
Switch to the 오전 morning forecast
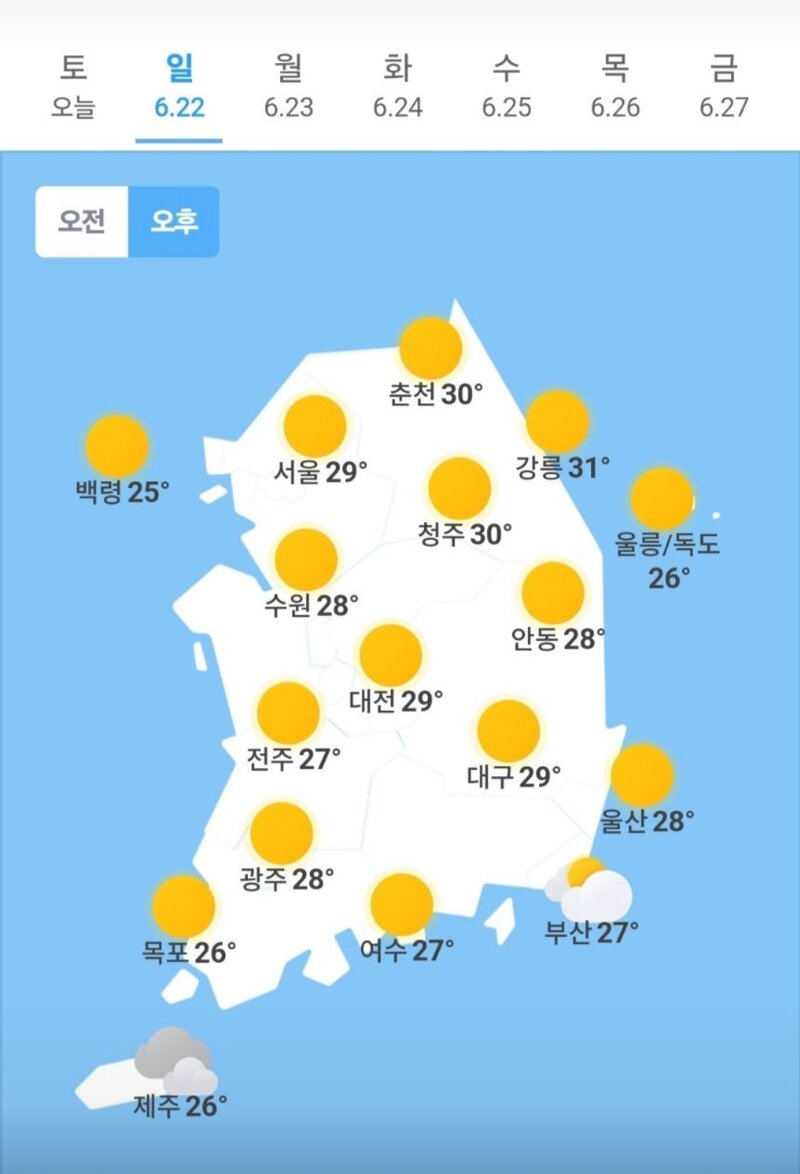[x=82, y=221]
